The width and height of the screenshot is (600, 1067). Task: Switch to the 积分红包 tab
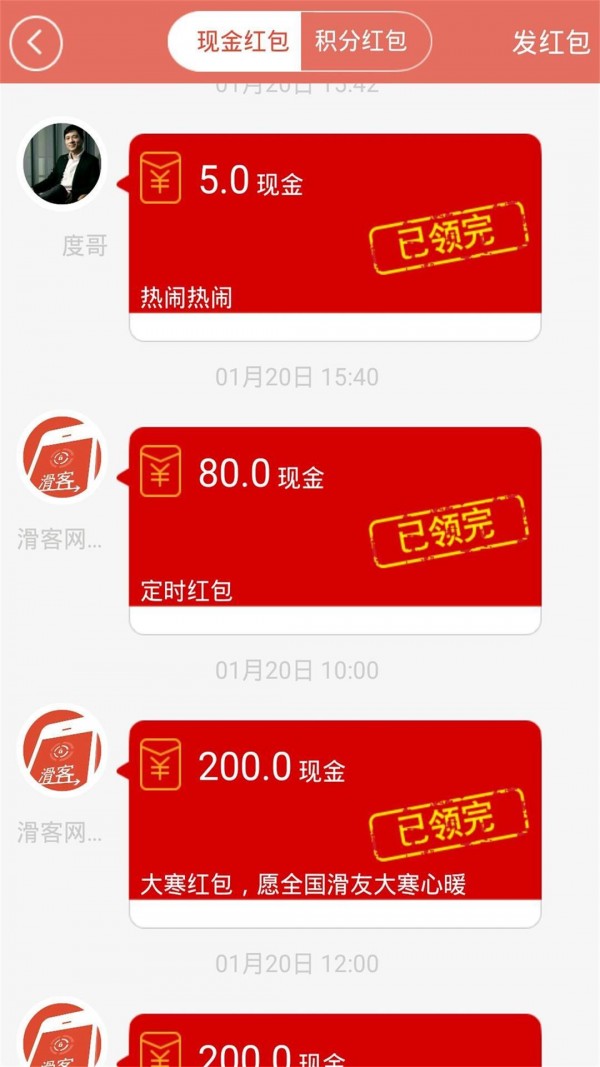click(x=361, y=42)
